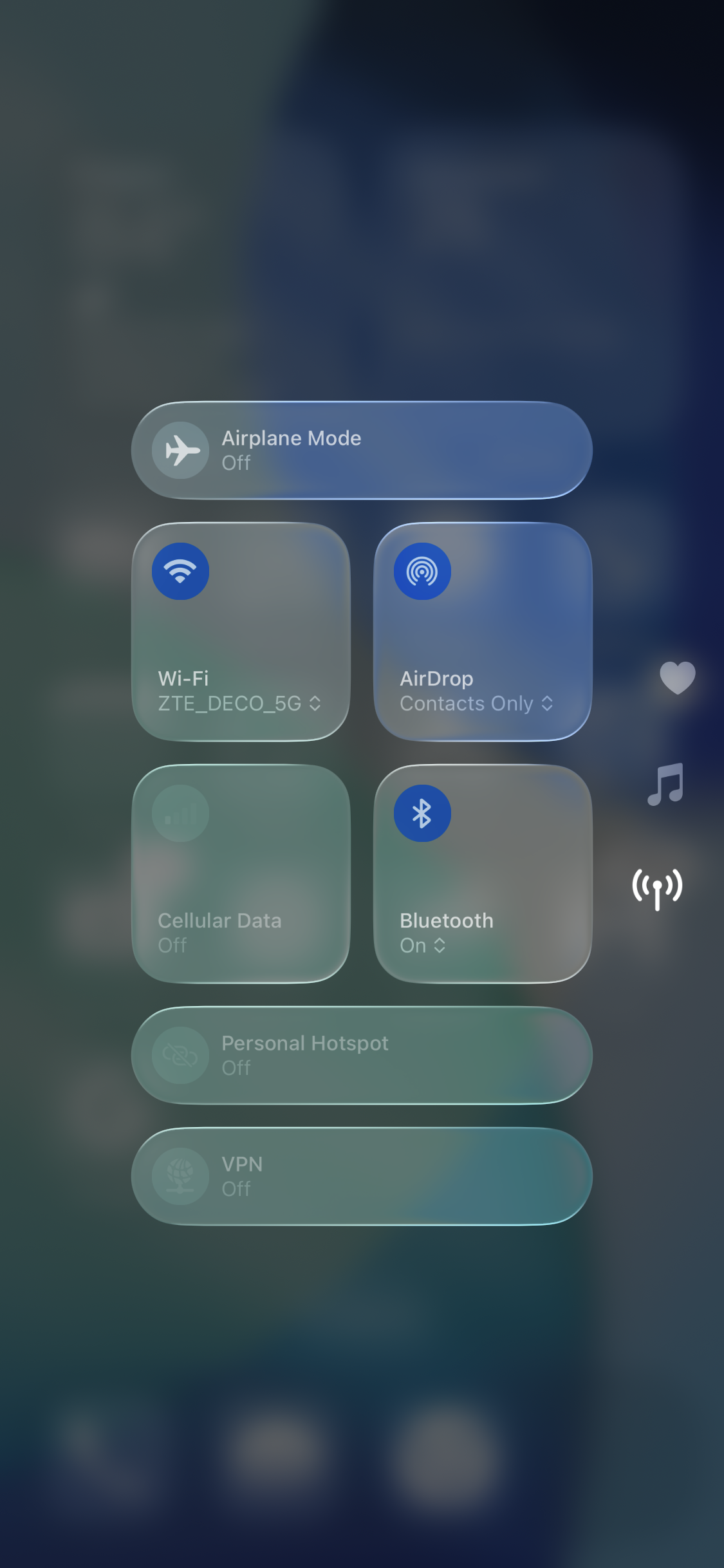
Task: Select the heart icon on the right
Action: (x=676, y=677)
